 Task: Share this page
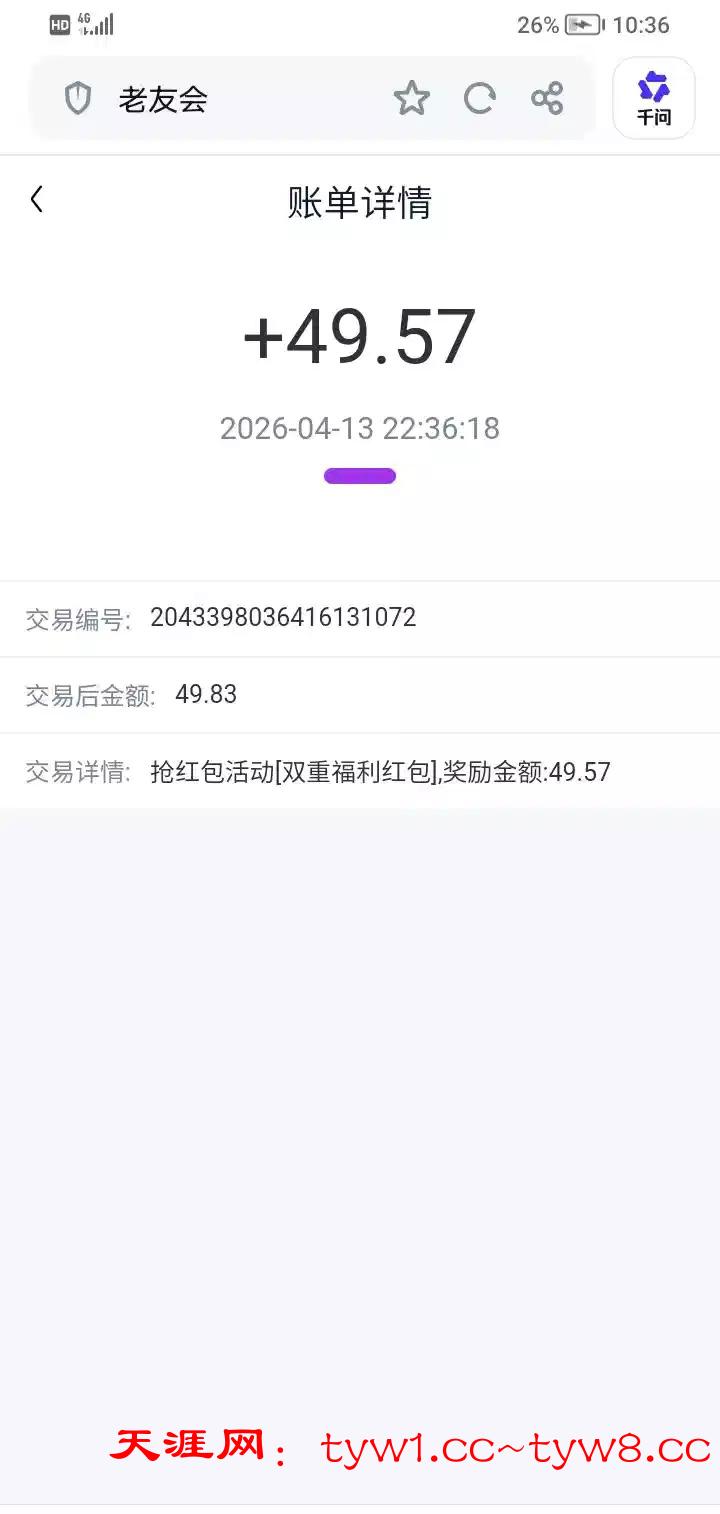coord(547,98)
